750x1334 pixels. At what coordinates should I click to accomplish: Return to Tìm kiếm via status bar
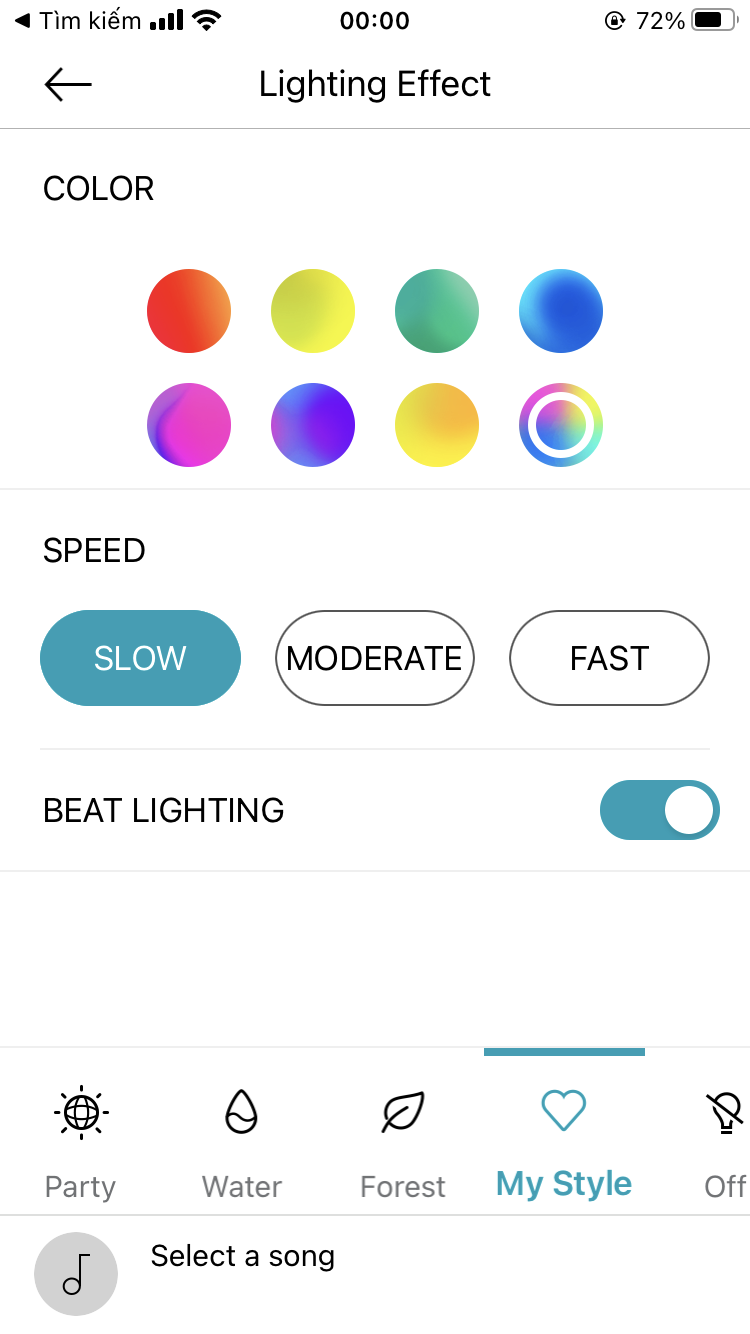pos(78,20)
